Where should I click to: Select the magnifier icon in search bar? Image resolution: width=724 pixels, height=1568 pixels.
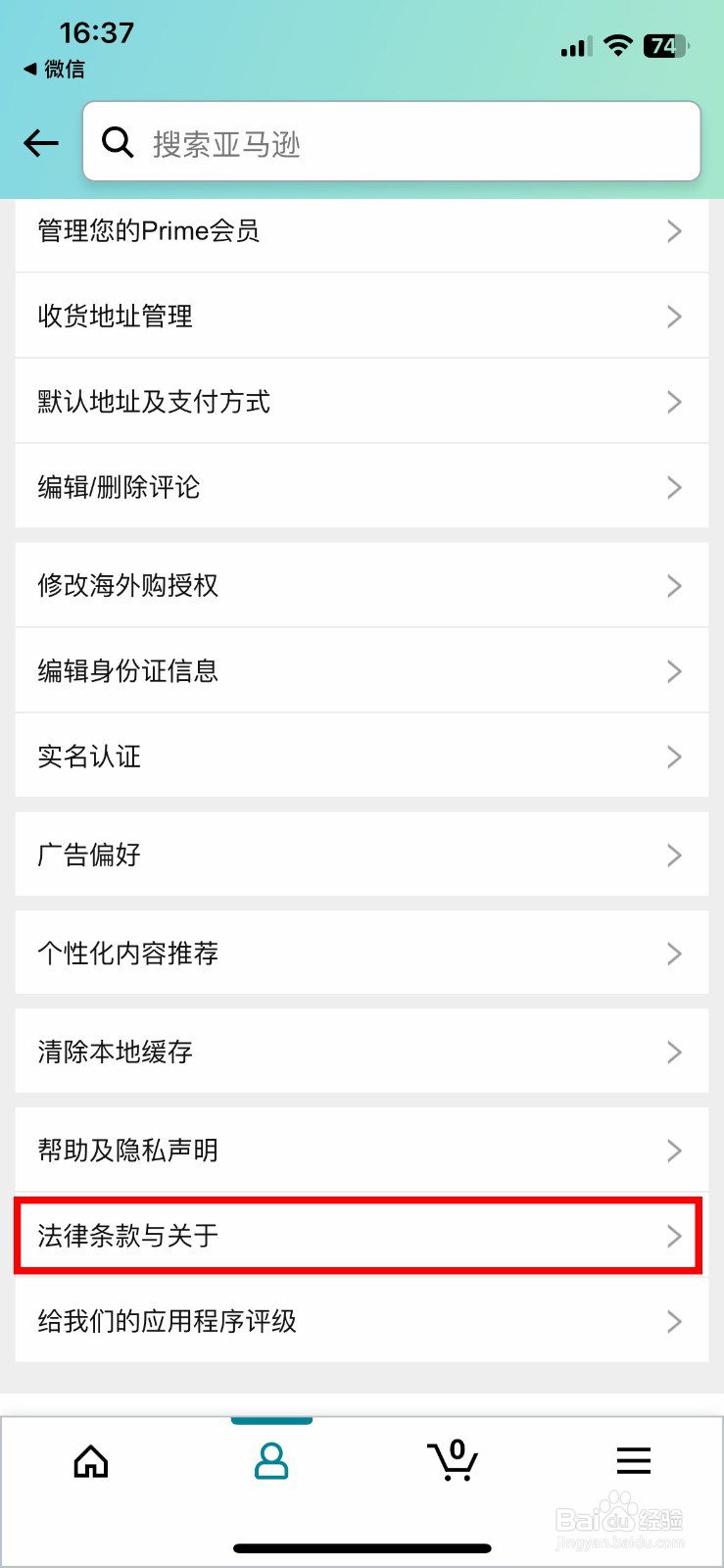[118, 141]
